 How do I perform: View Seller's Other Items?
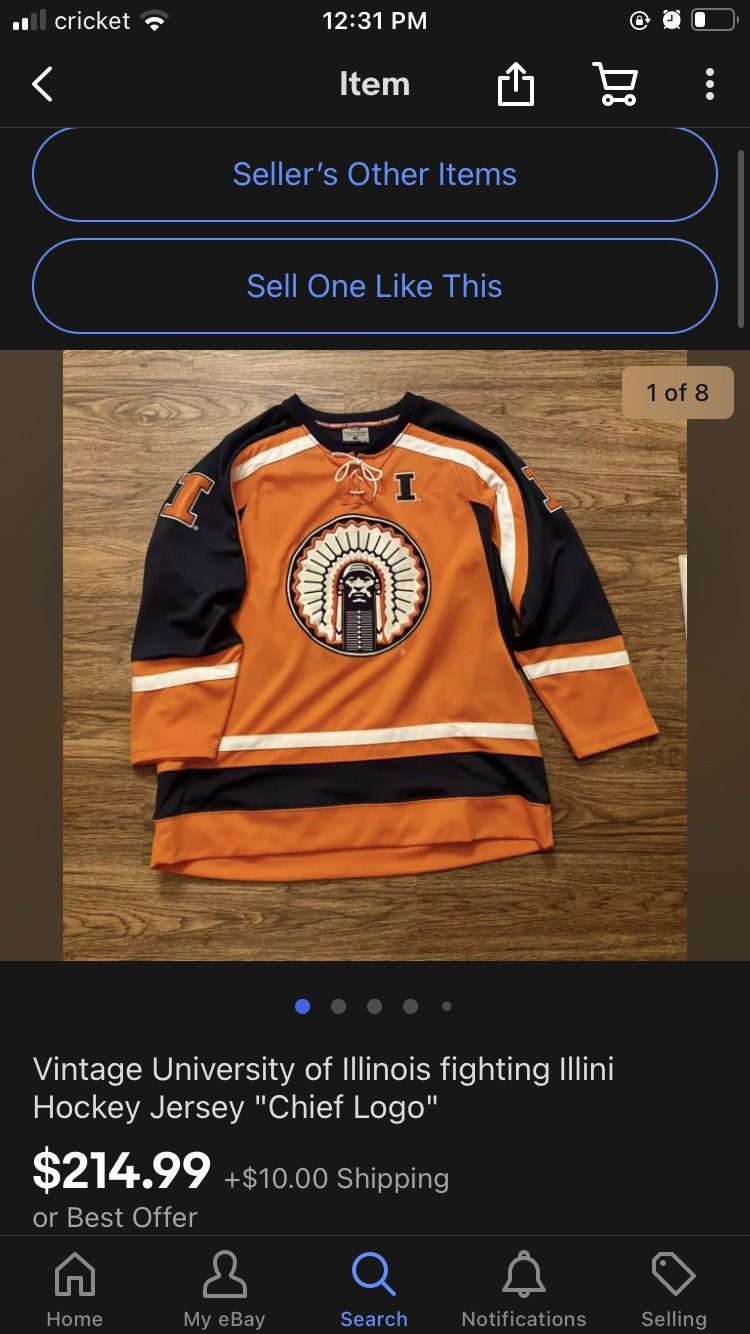375,174
